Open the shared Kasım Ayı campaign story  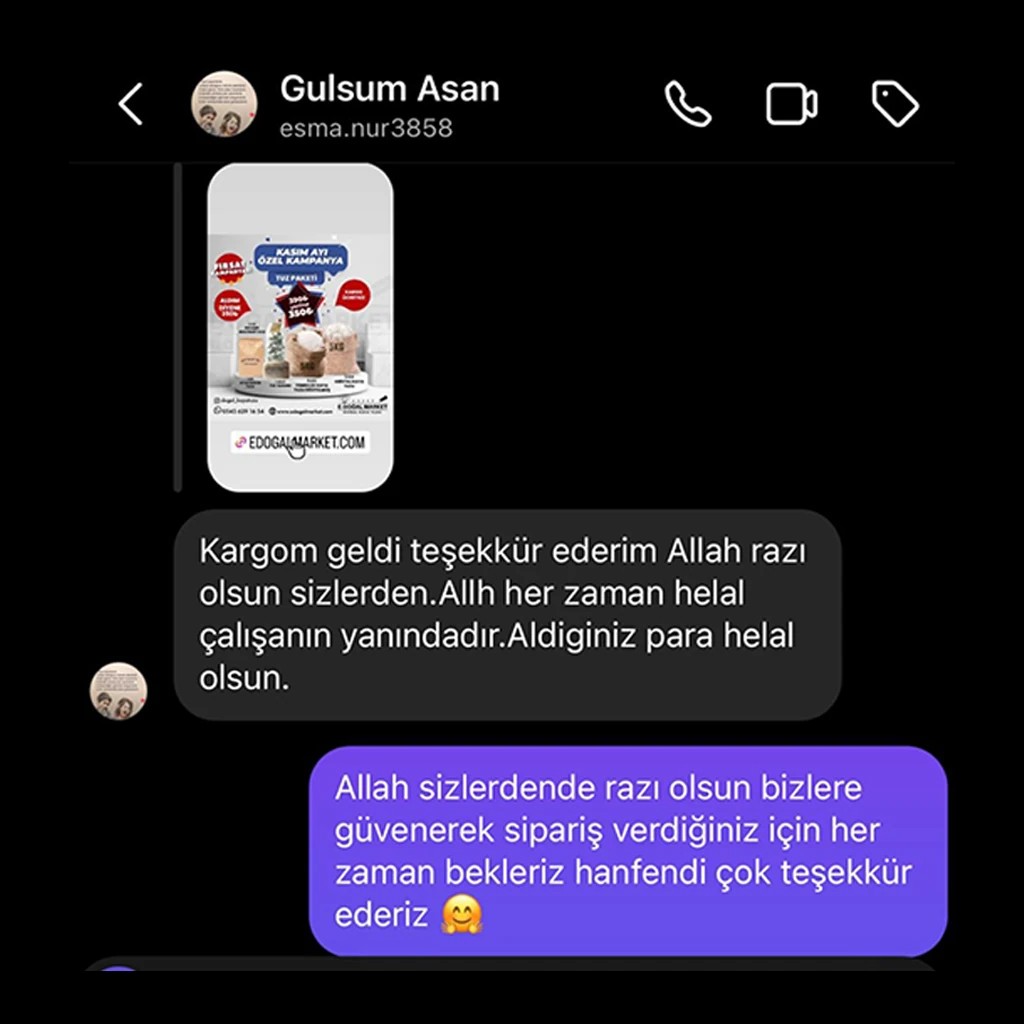click(300, 327)
